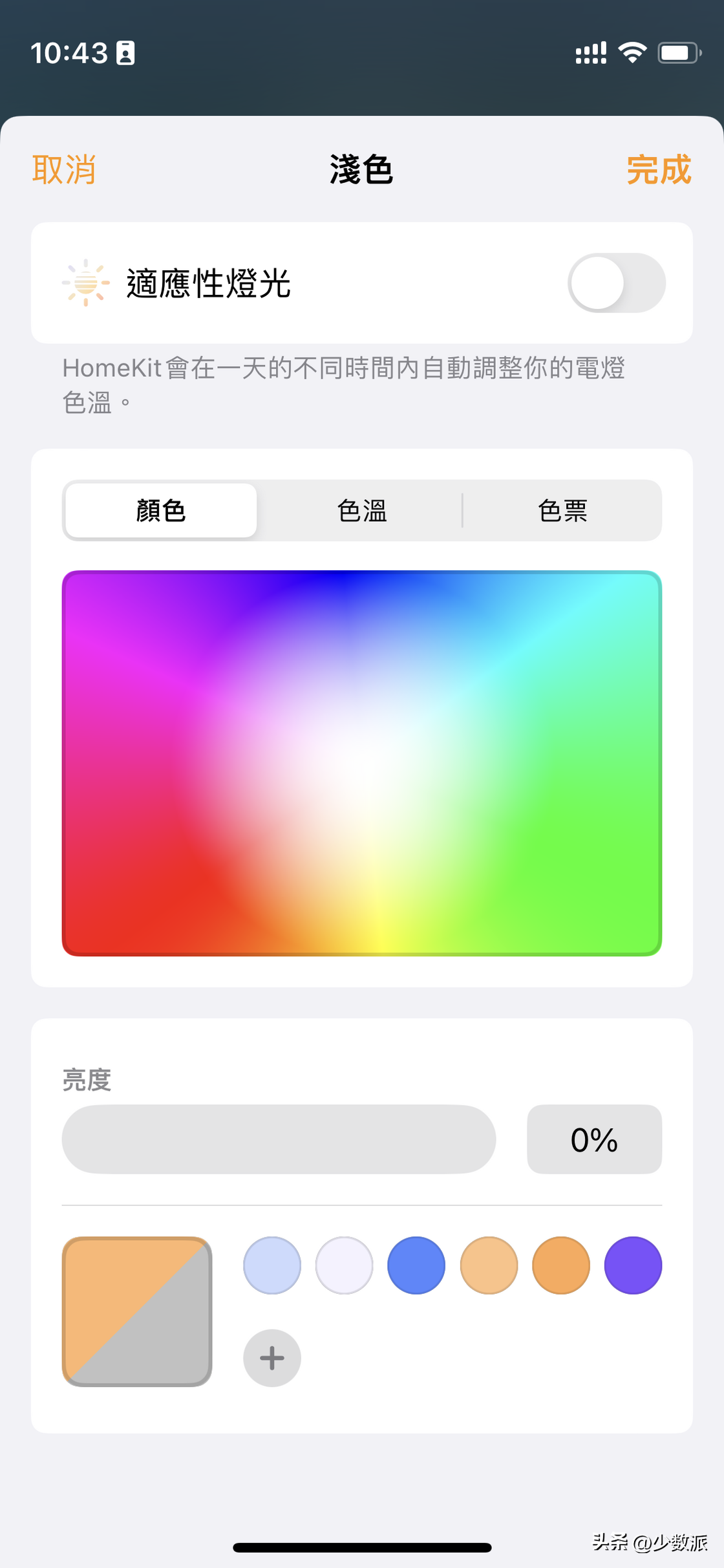Viewport: 724px width, 1568px height.
Task: Tap the 亮度 brightness slider
Action: pyautogui.click(x=279, y=1139)
